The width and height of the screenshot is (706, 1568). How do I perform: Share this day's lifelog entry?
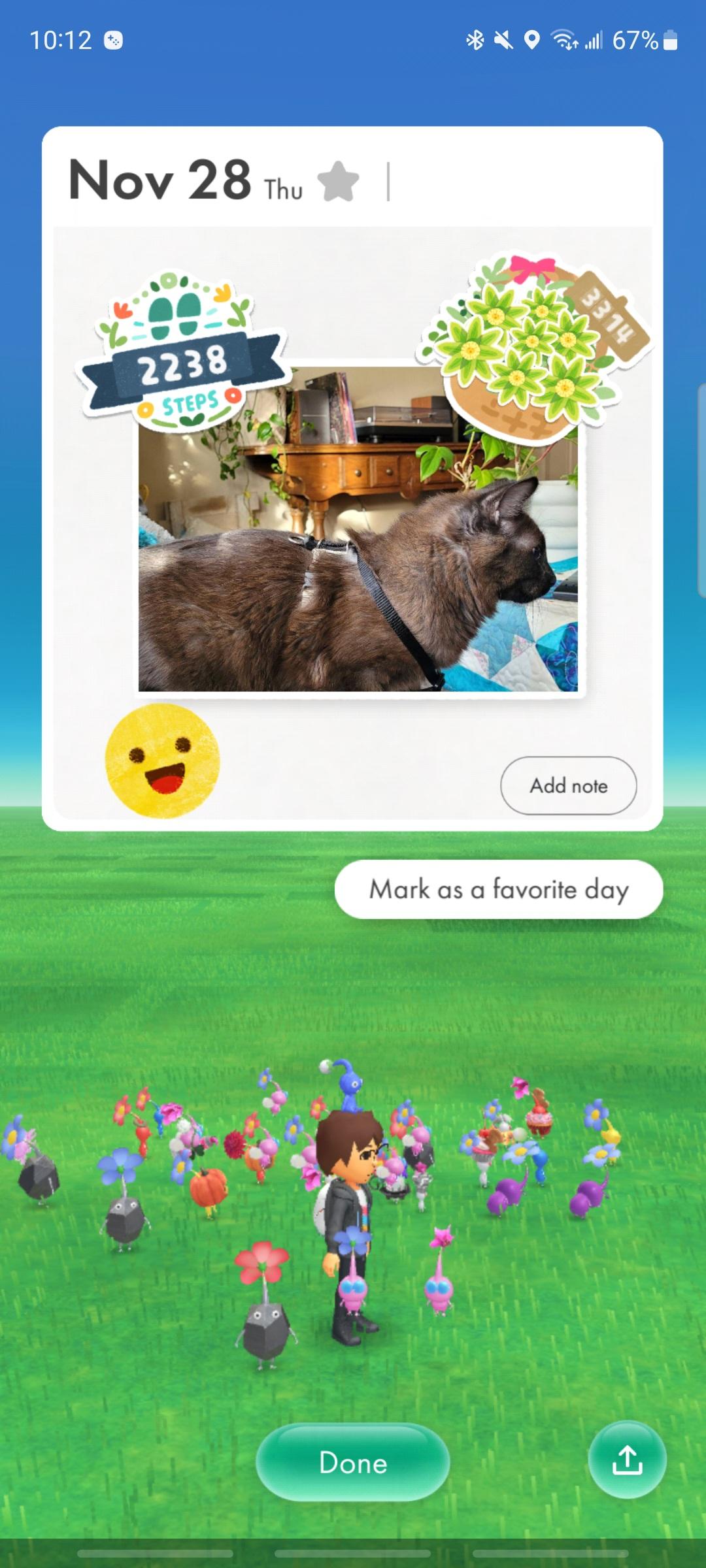coord(627,1460)
